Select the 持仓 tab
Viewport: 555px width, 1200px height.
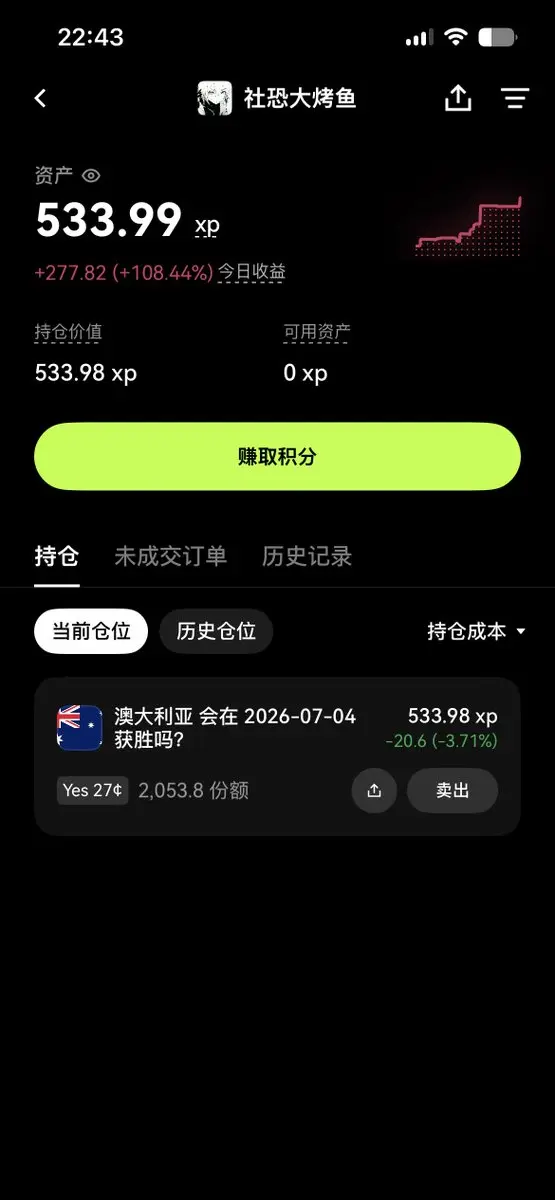click(57, 557)
